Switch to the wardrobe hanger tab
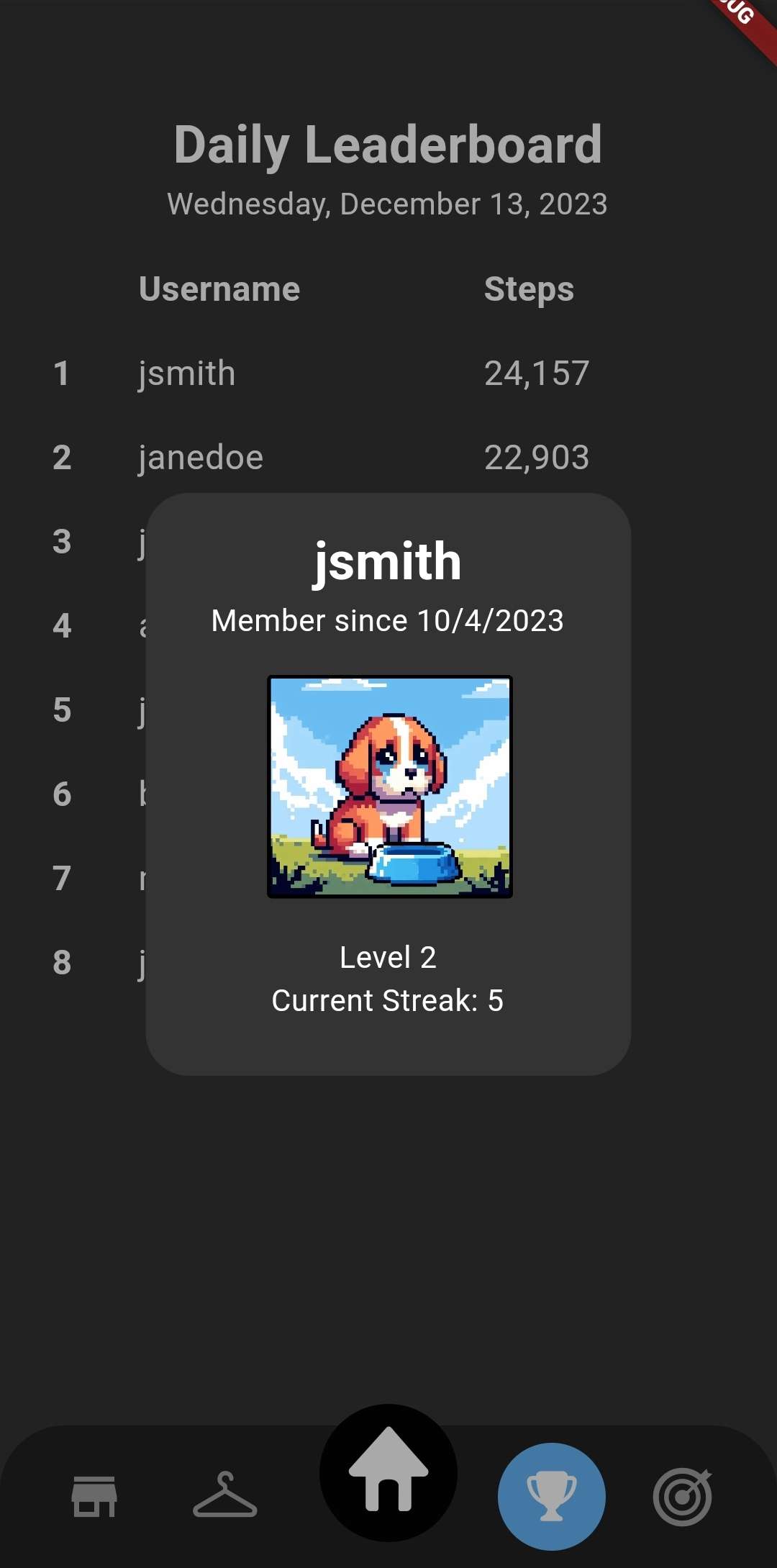The image size is (777, 1568). (225, 1495)
